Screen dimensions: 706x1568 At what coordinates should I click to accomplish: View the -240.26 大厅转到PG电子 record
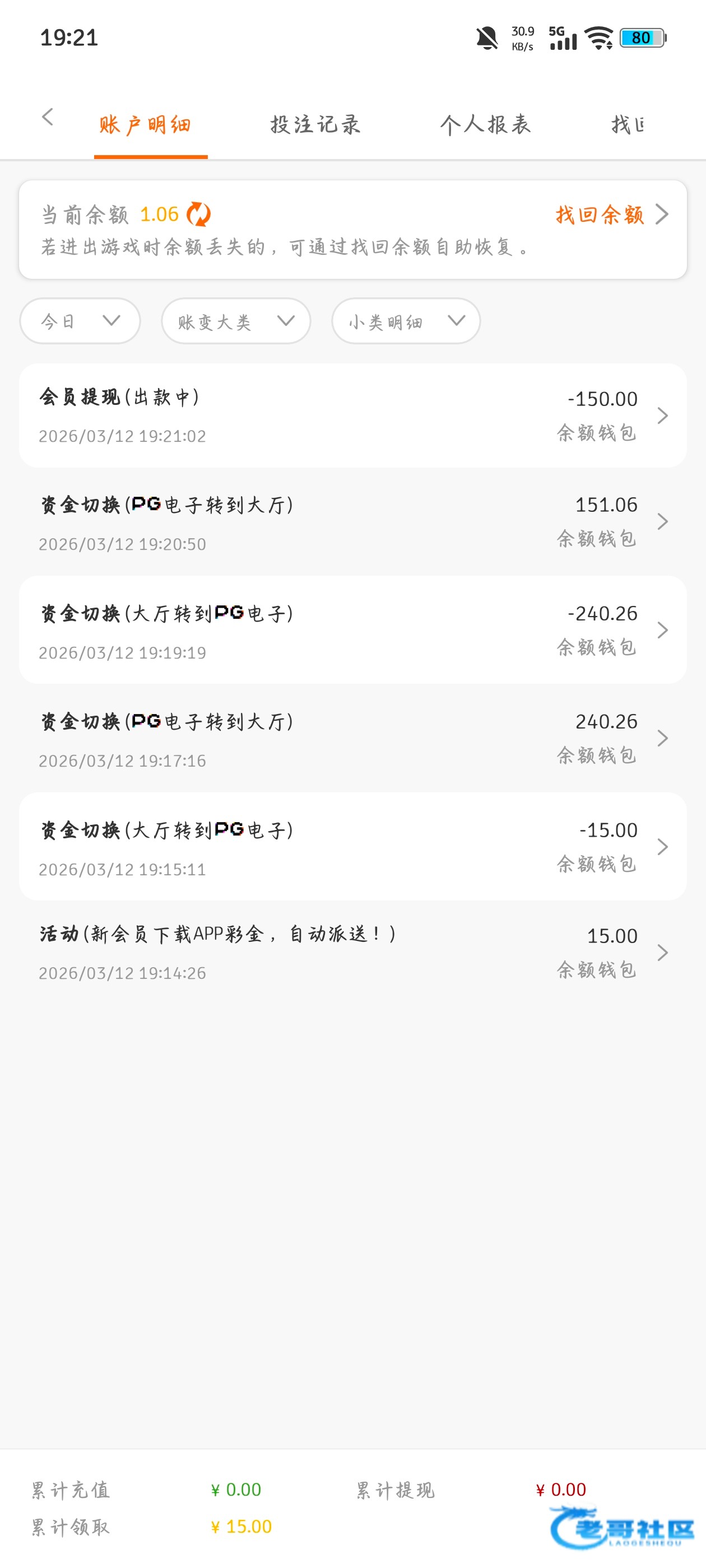[x=352, y=630]
